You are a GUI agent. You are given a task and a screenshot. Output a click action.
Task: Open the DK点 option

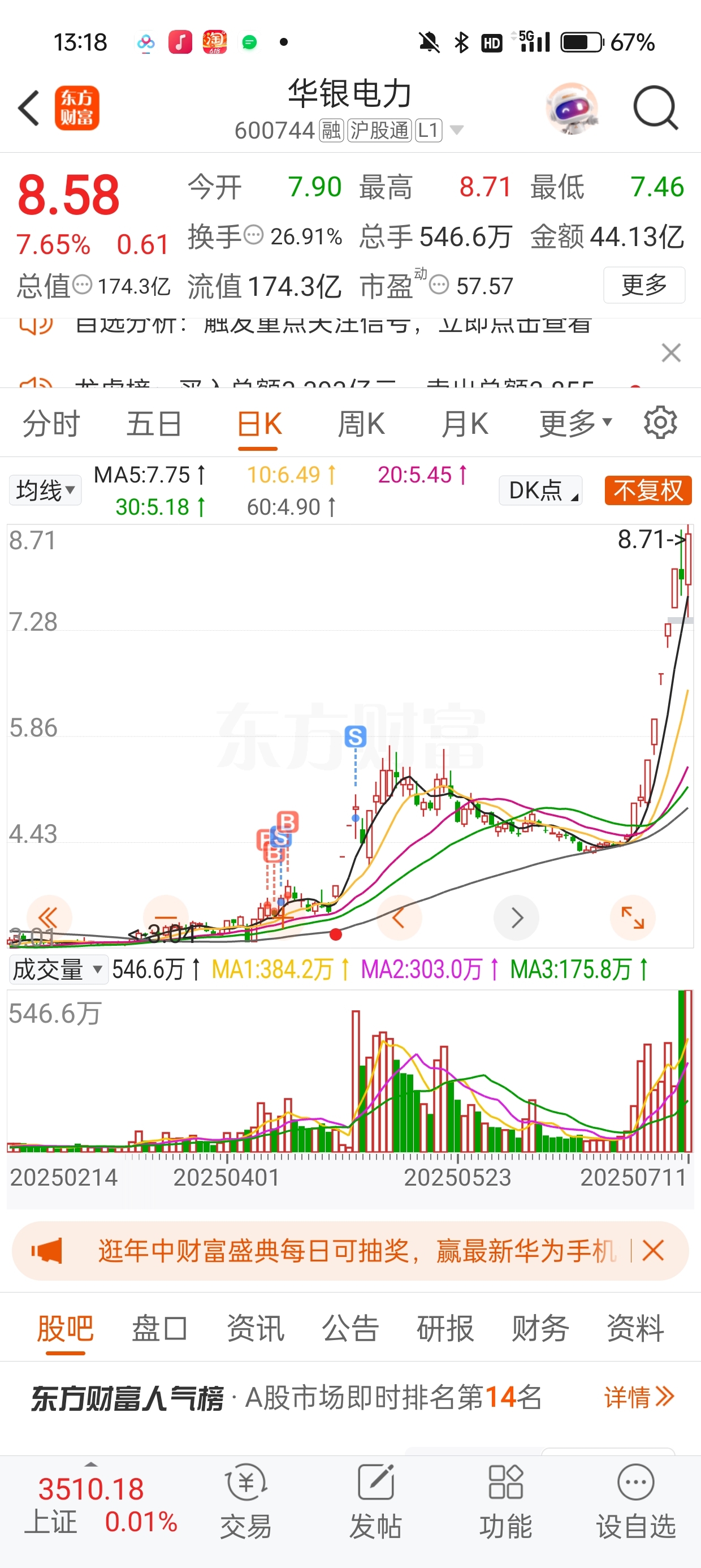(x=540, y=490)
